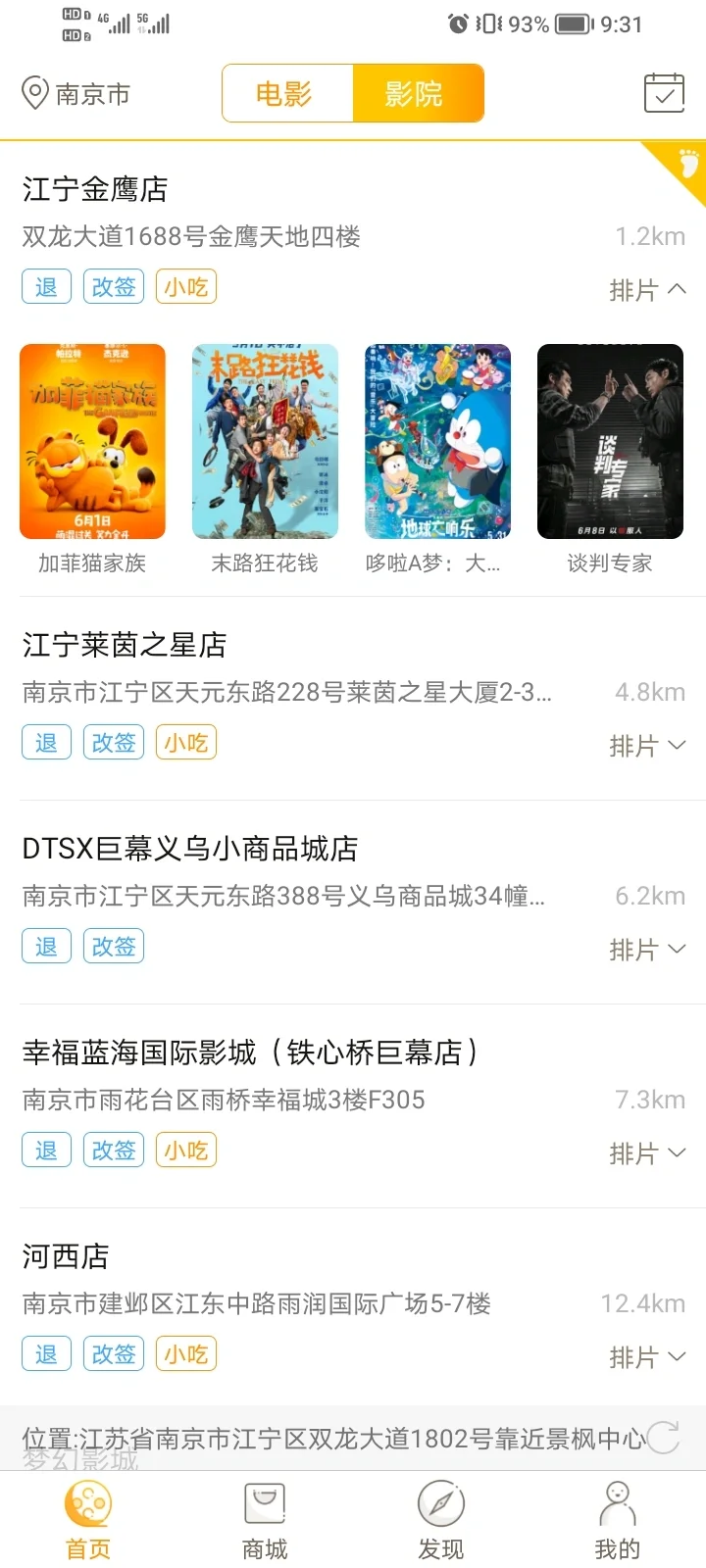This screenshot has height=1568, width=706.
Task: Change the city from 南京市
Action: click(x=76, y=94)
